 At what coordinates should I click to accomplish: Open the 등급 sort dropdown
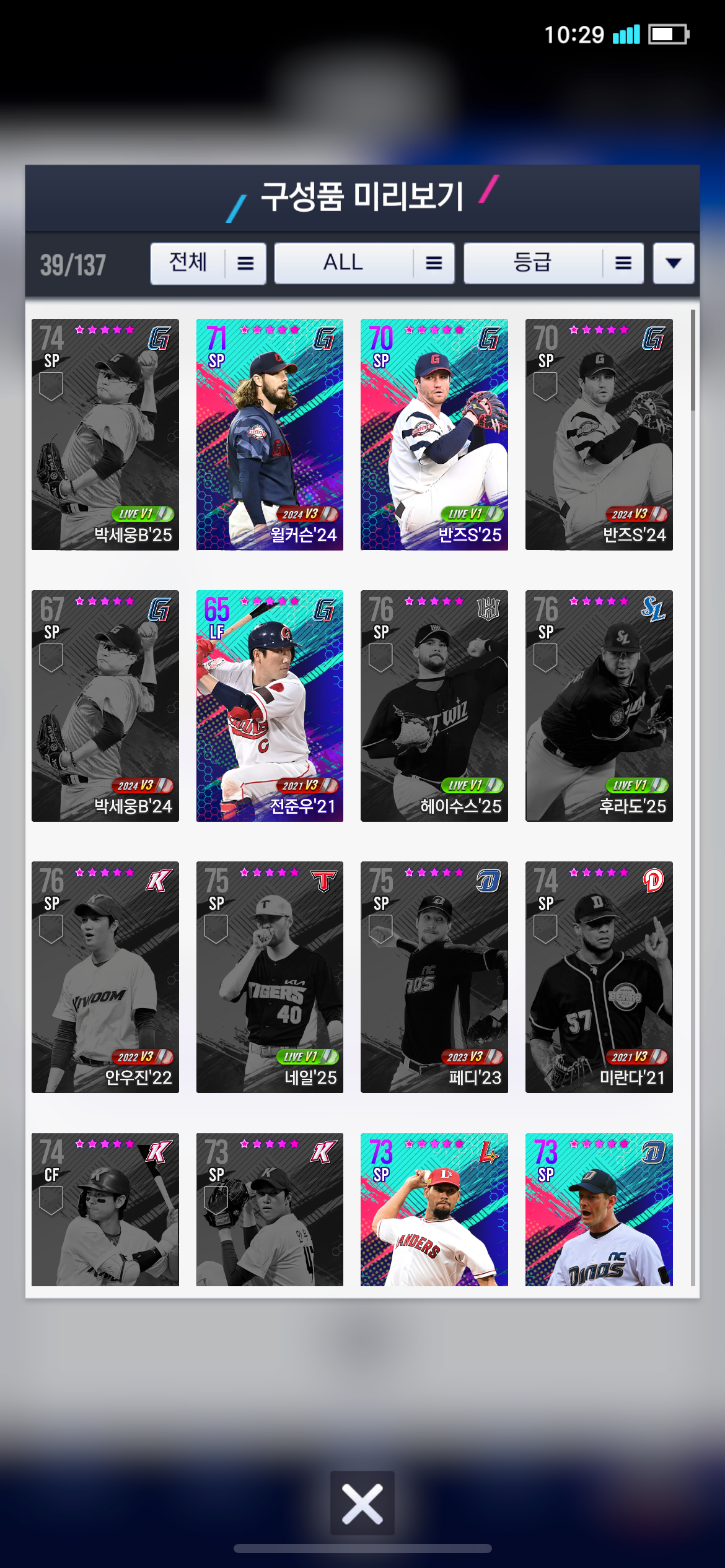point(553,264)
